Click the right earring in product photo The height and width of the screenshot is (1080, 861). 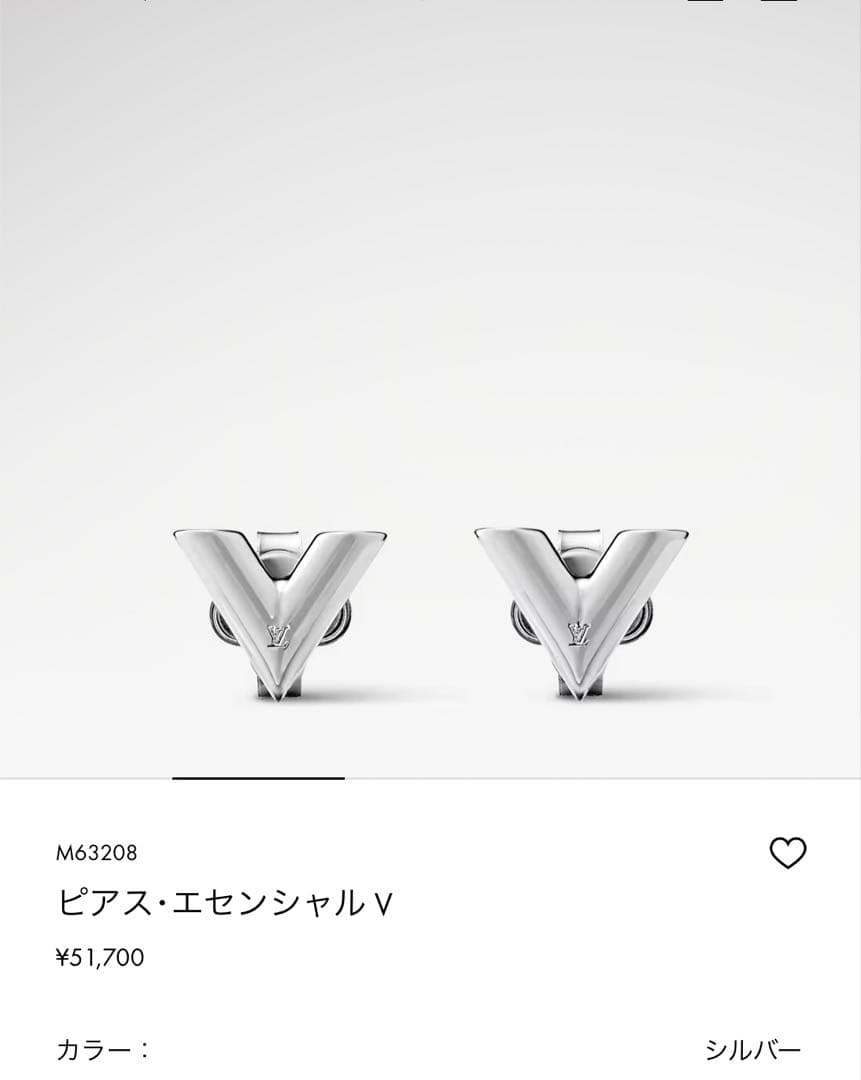(x=580, y=600)
